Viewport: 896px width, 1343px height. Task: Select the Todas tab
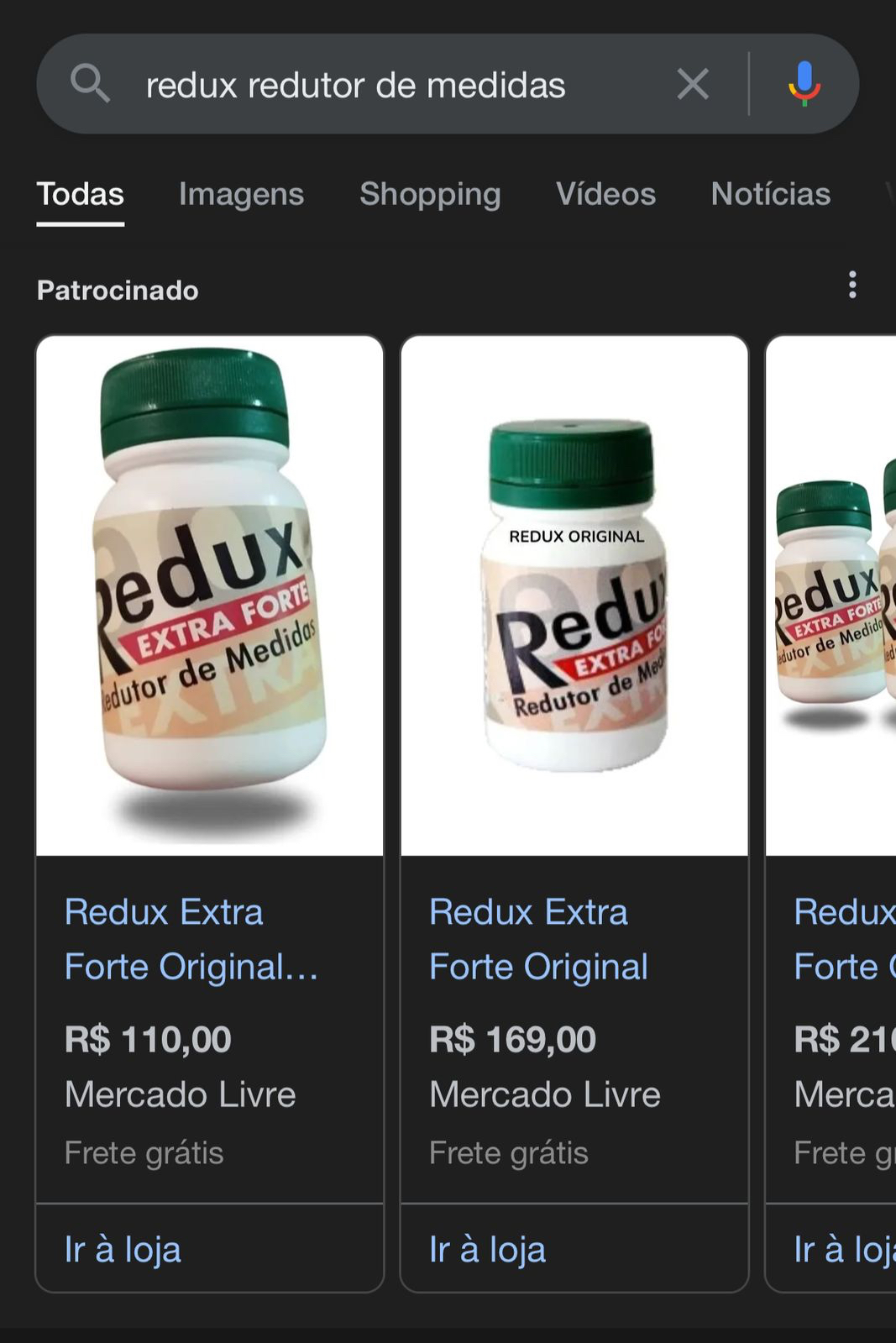pyautogui.click(x=81, y=194)
